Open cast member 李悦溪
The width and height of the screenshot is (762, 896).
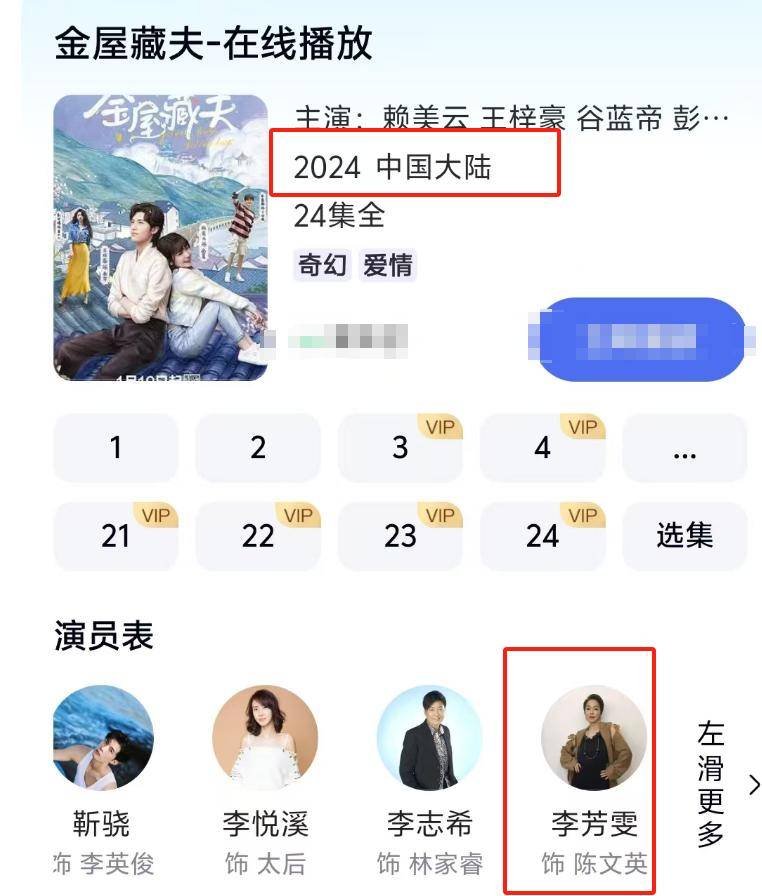click(264, 738)
